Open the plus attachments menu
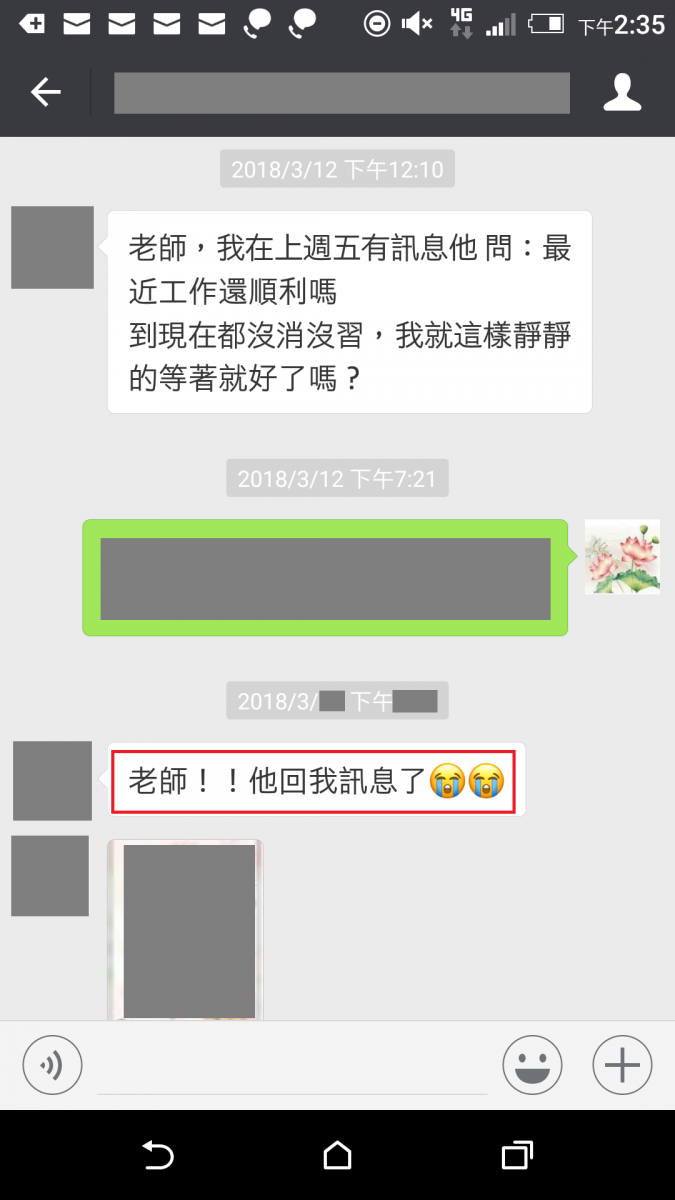The width and height of the screenshot is (675, 1200). 622,1066
